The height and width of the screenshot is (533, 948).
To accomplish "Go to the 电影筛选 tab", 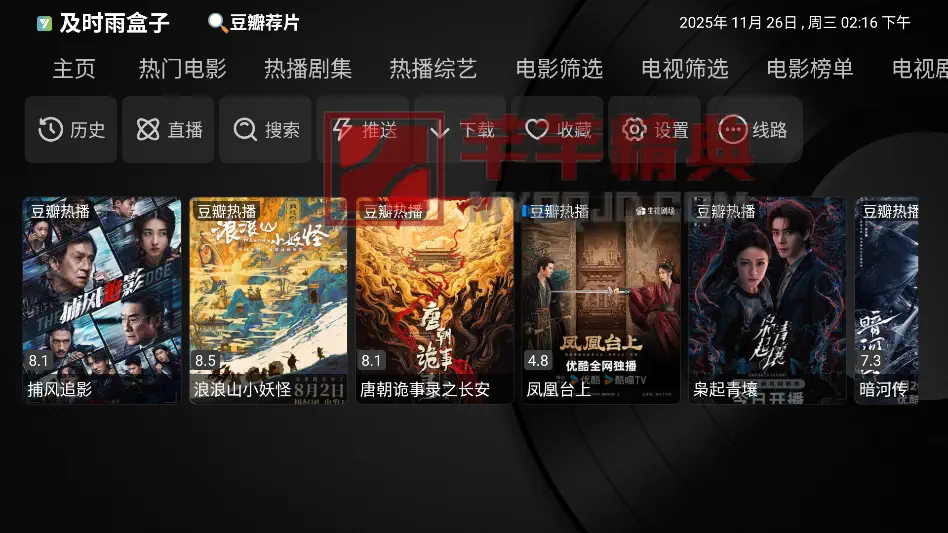I will click(559, 69).
